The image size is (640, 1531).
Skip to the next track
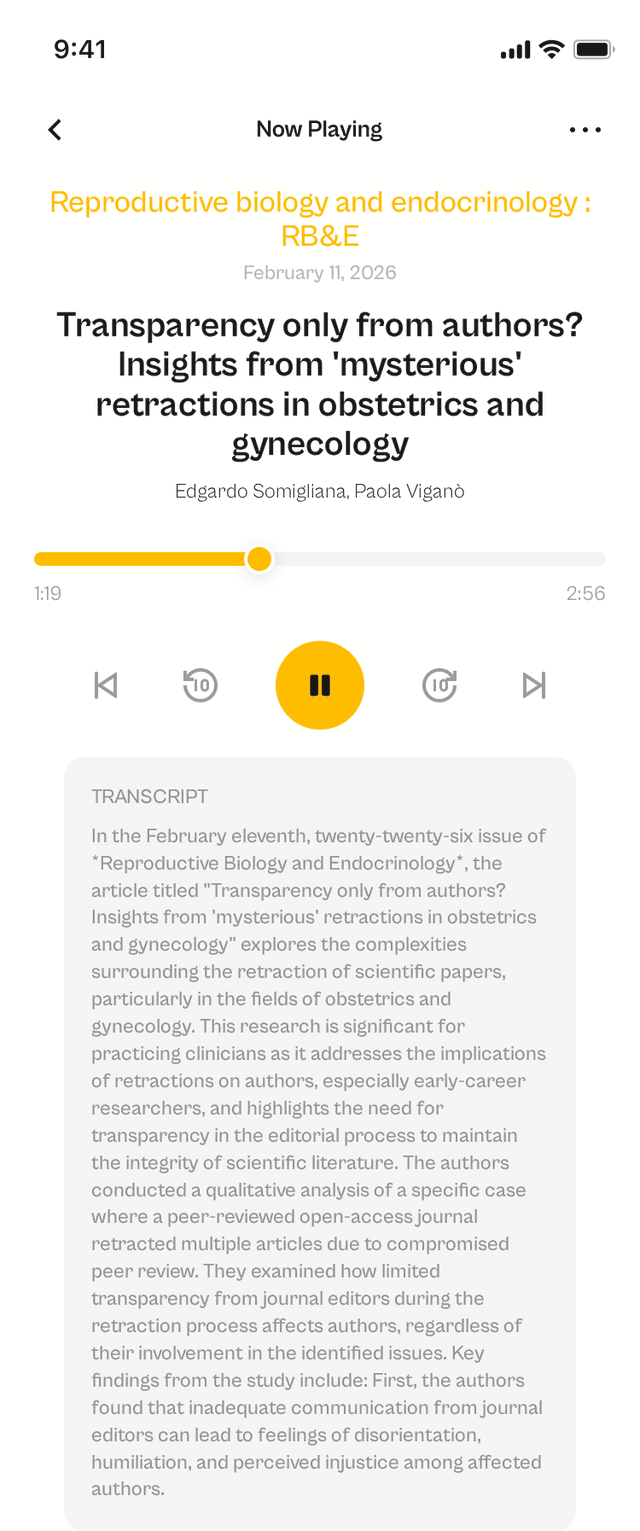pyautogui.click(x=535, y=685)
